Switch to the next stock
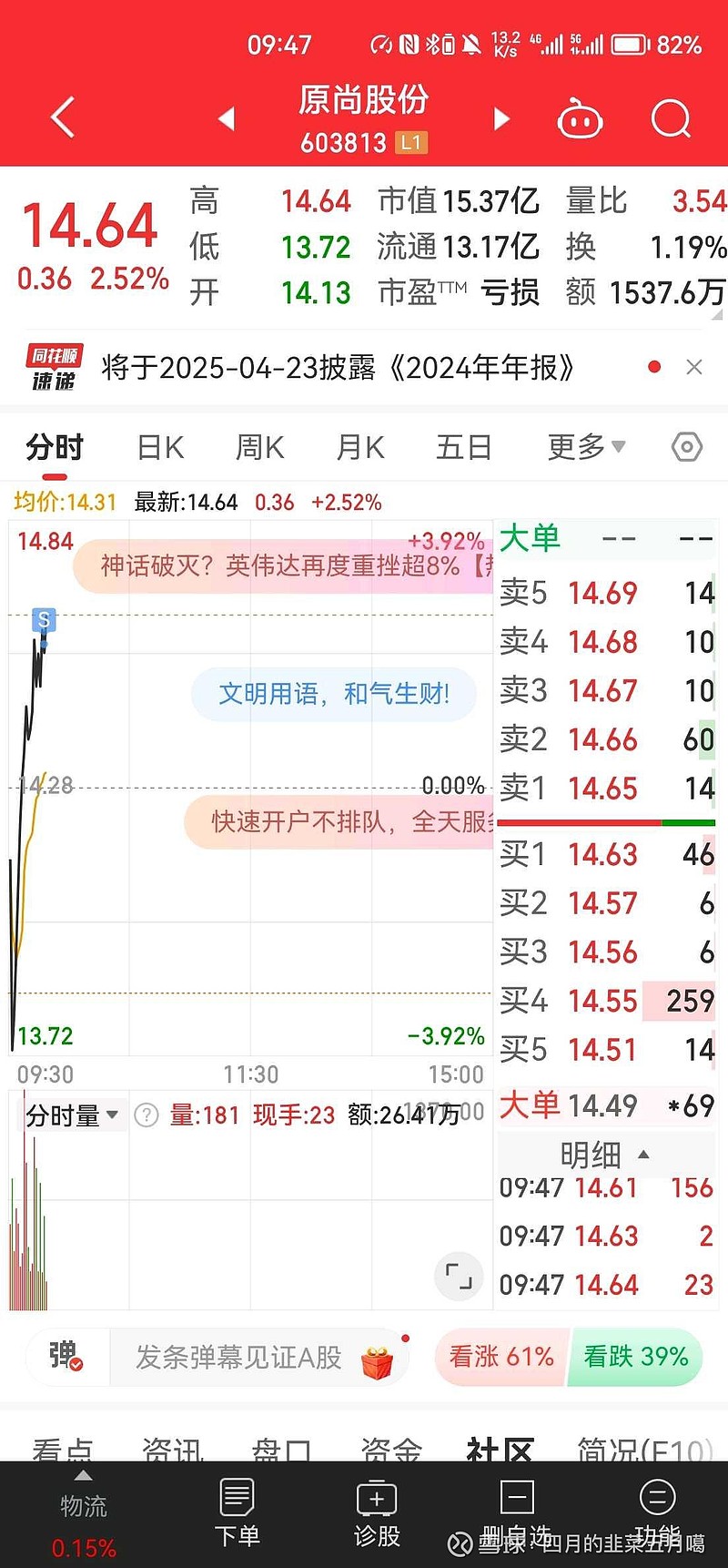 coord(500,118)
